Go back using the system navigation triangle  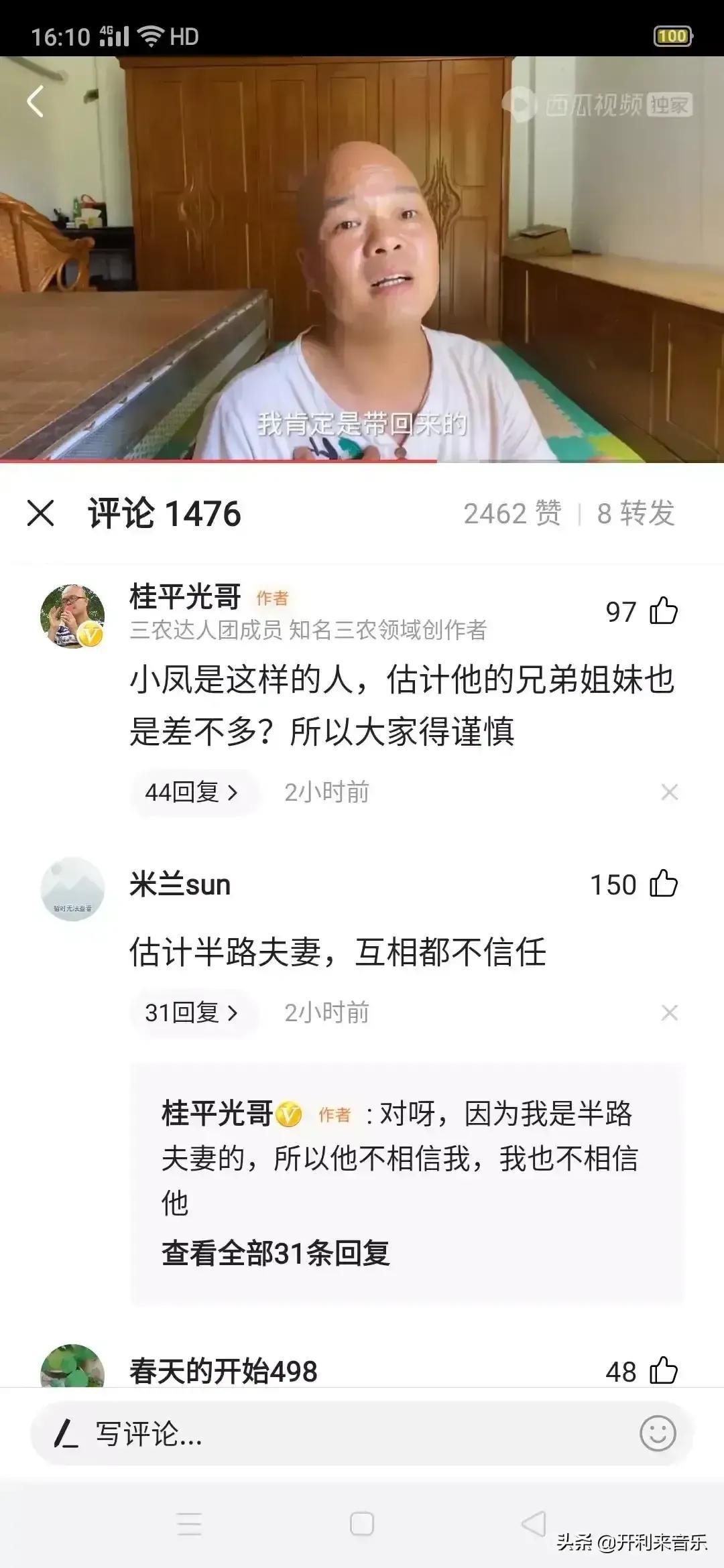tap(534, 1524)
